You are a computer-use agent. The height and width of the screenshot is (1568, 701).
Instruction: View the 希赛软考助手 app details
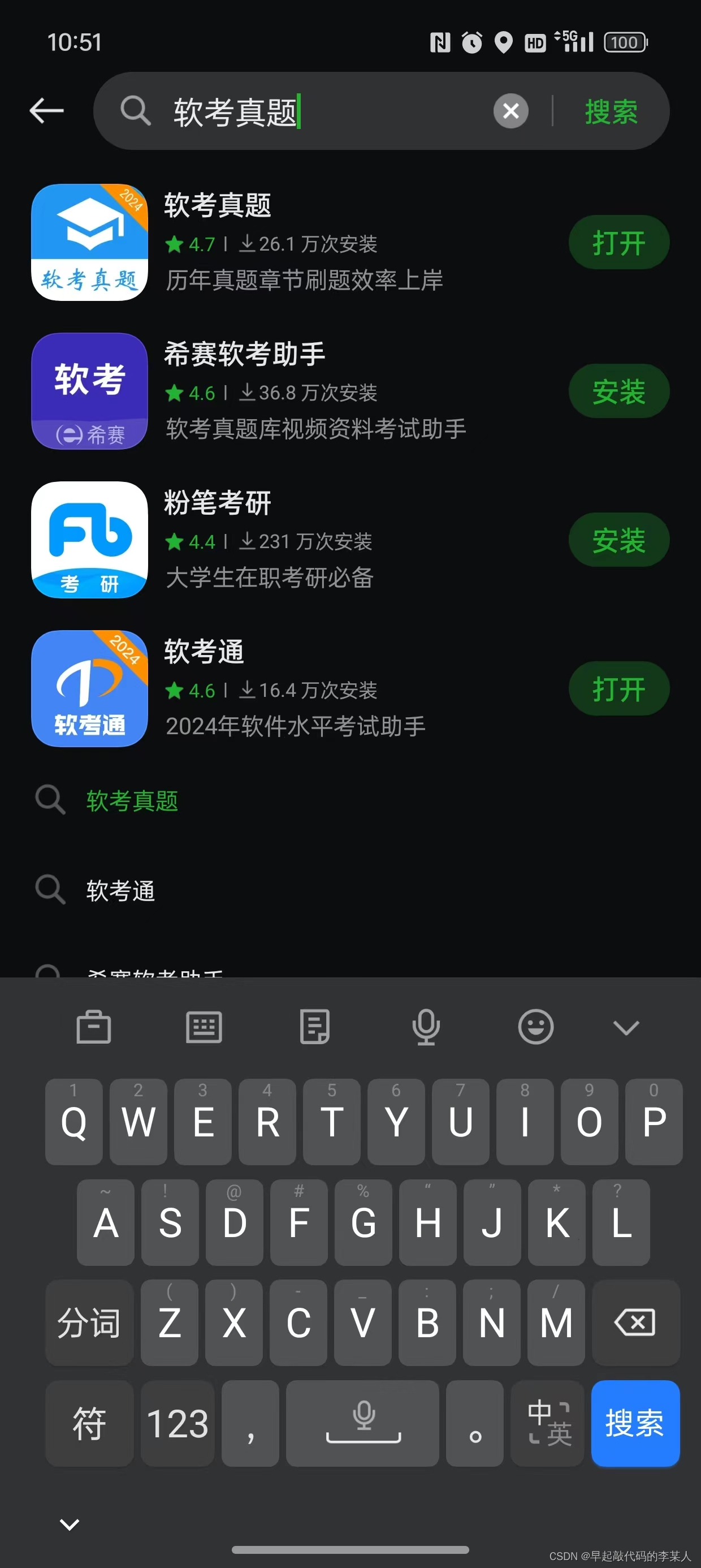click(292, 391)
